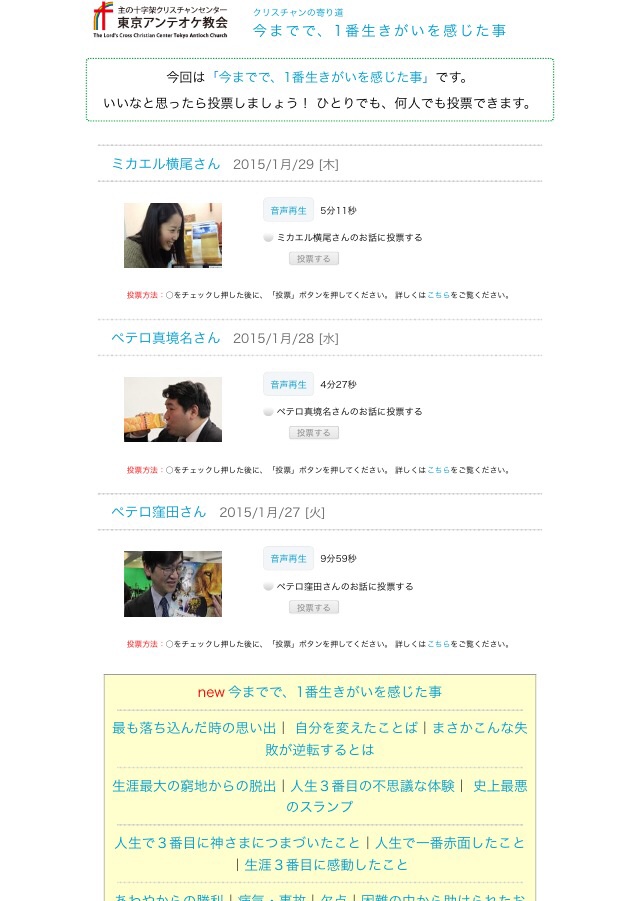640x901 pixels.
Task: Select vote radio for ペテロ窪田さん
Action: [268, 587]
